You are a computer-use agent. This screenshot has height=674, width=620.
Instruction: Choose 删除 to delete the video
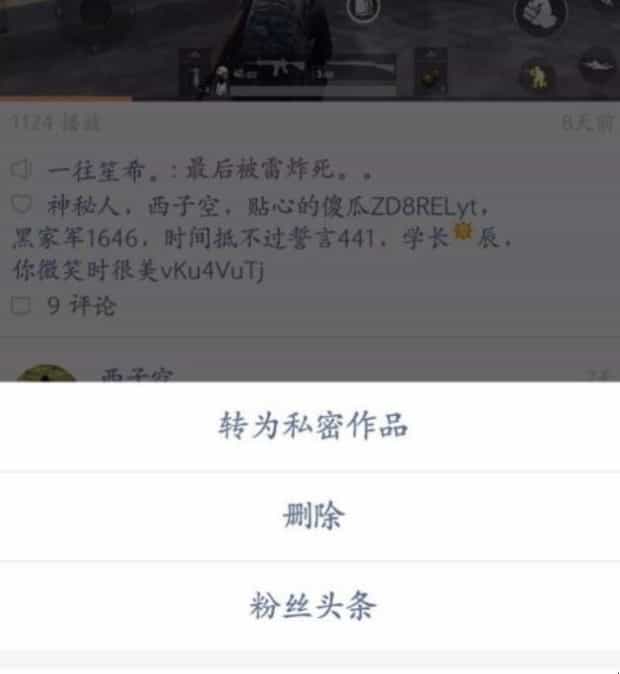point(312,516)
